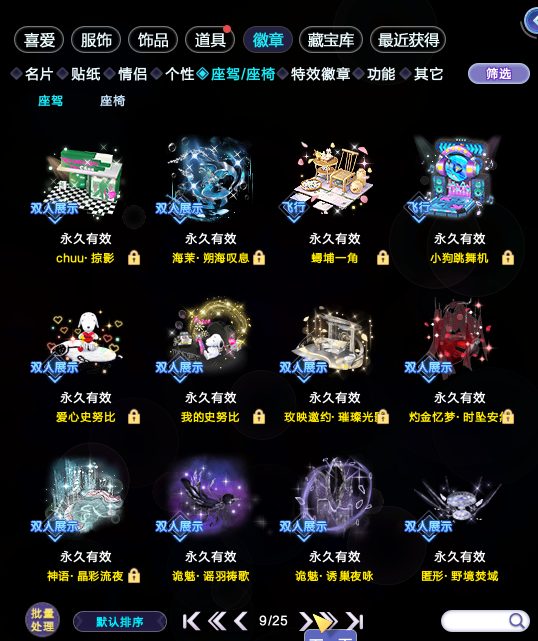Jump to the first page
The height and width of the screenshot is (641, 538).
coord(191,621)
